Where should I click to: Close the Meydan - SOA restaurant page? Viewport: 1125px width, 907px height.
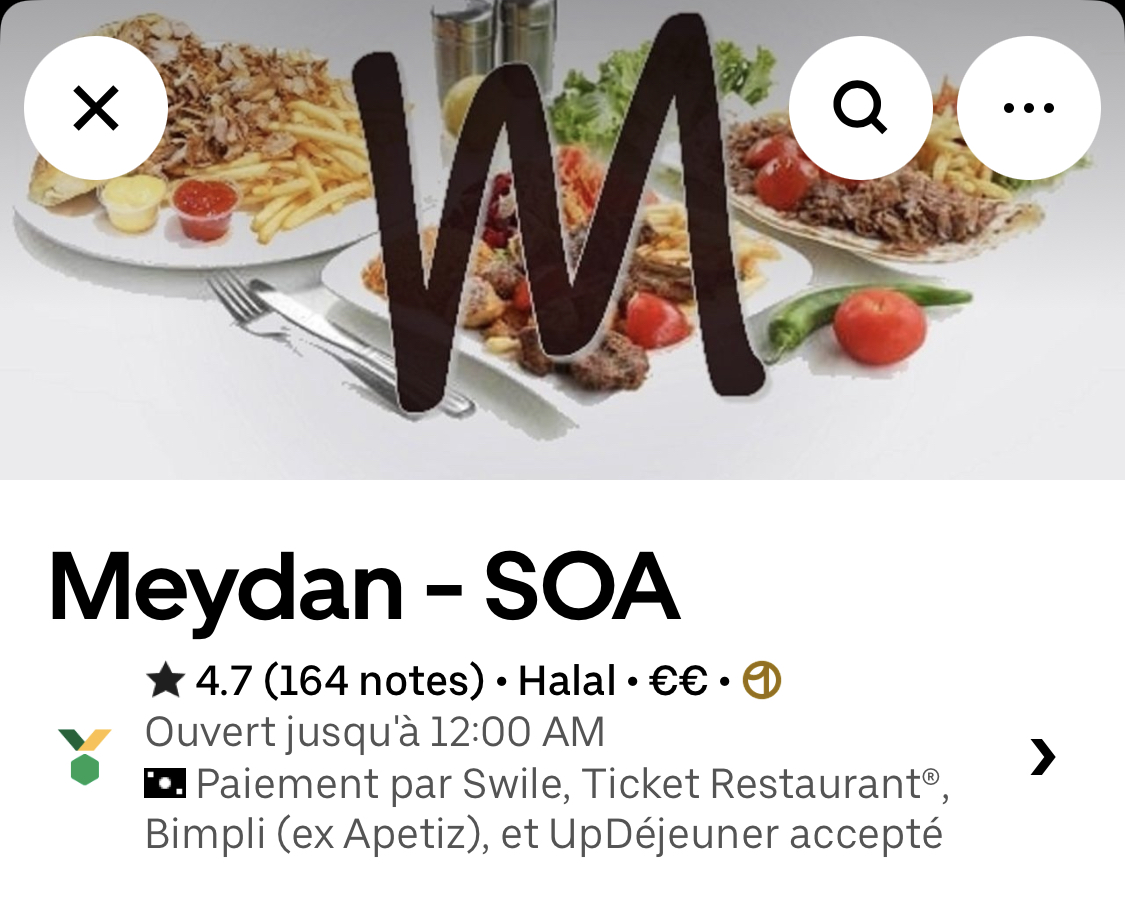(x=96, y=108)
